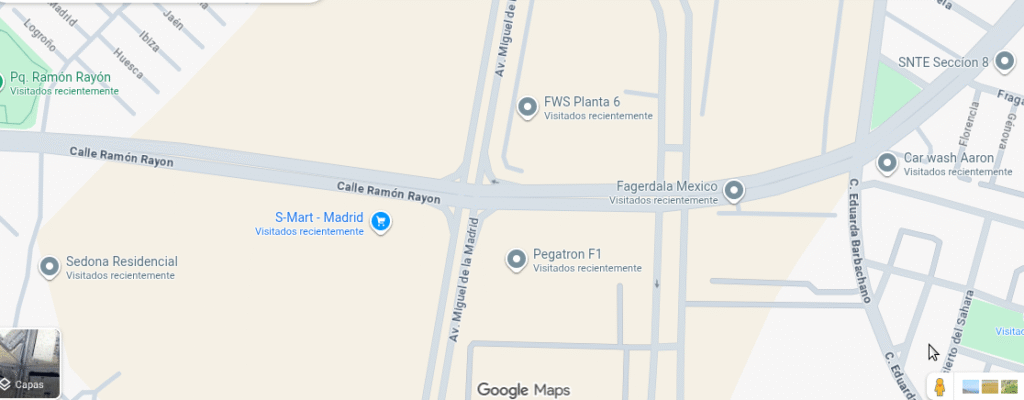The height and width of the screenshot is (400, 1024).
Task: Select the Sedona Residencial pin
Action: click(x=49, y=266)
